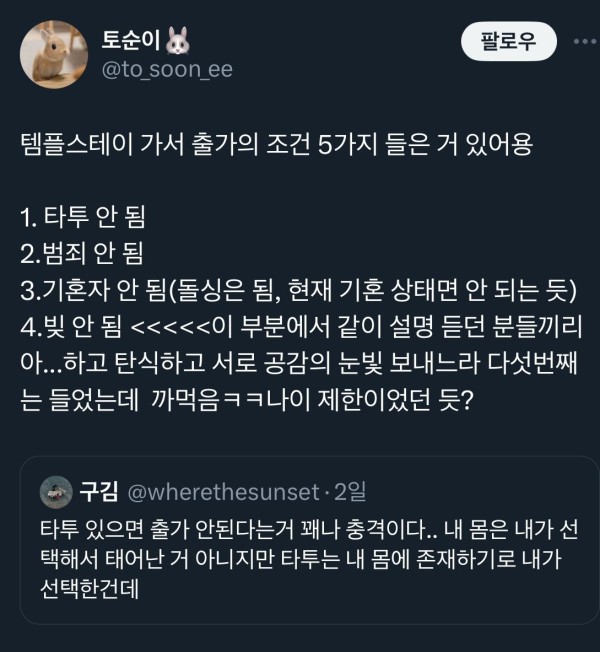Follow the 토순이 account
This screenshot has height=652, width=600.
[508, 41]
